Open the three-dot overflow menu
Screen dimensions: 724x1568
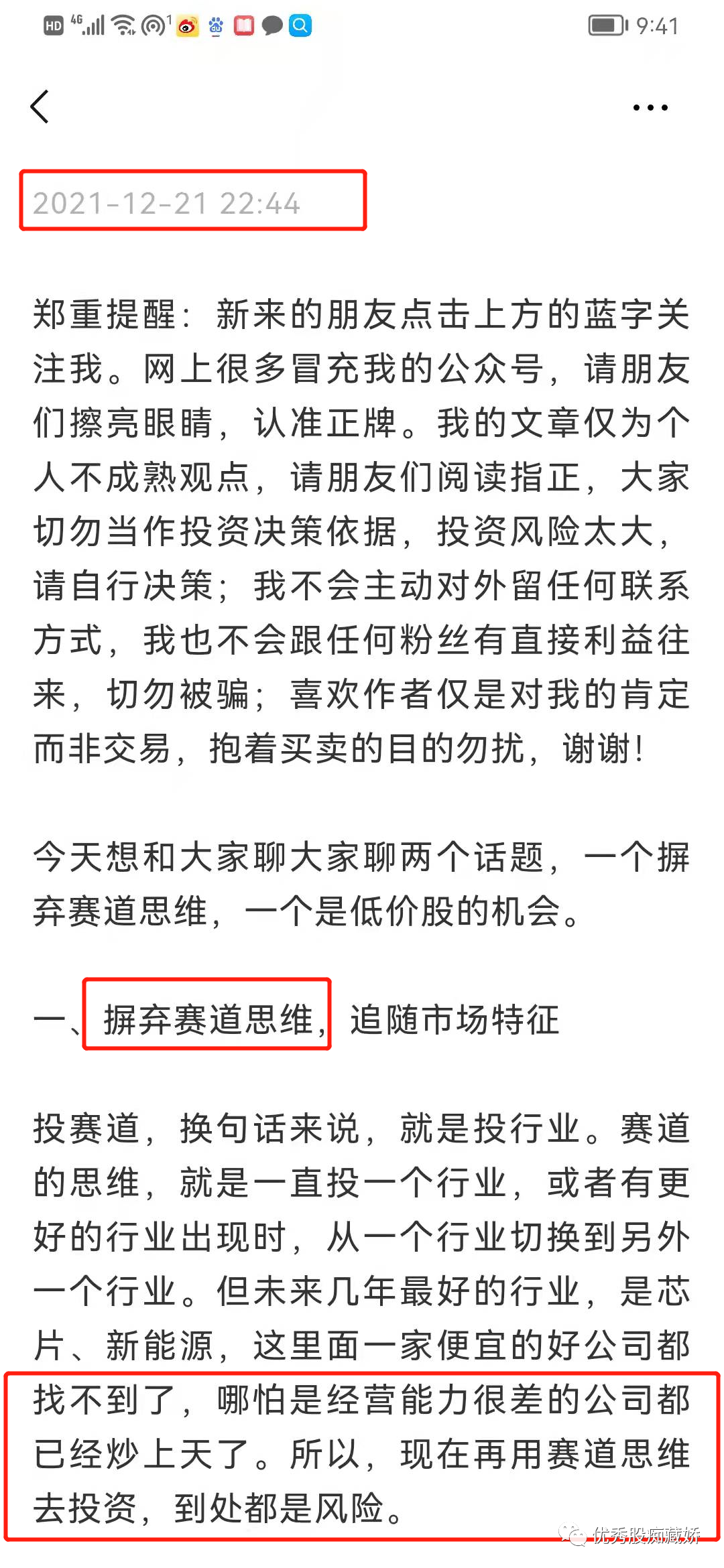(650, 107)
